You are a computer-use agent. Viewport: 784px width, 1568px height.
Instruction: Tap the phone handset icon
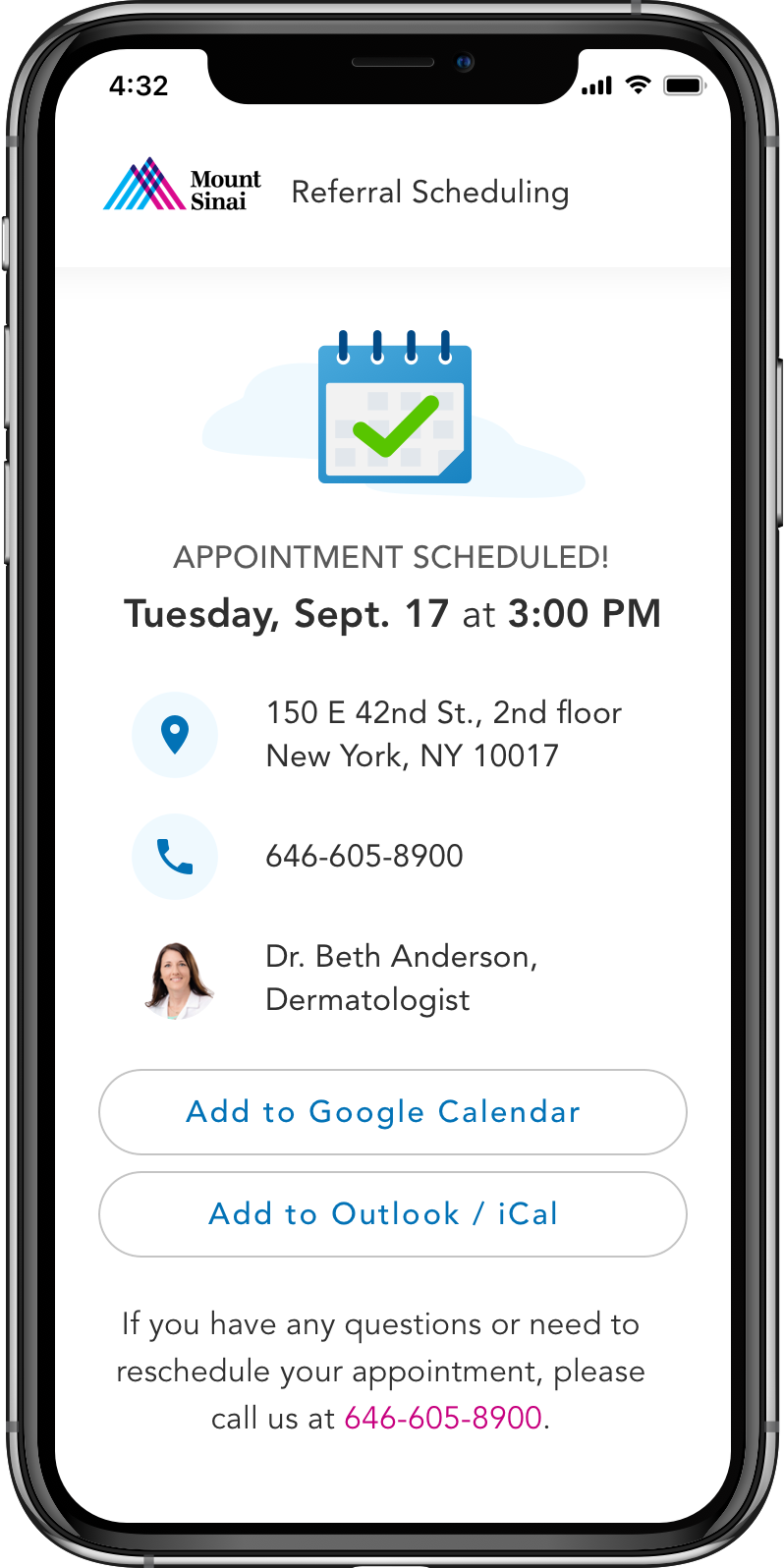(175, 855)
